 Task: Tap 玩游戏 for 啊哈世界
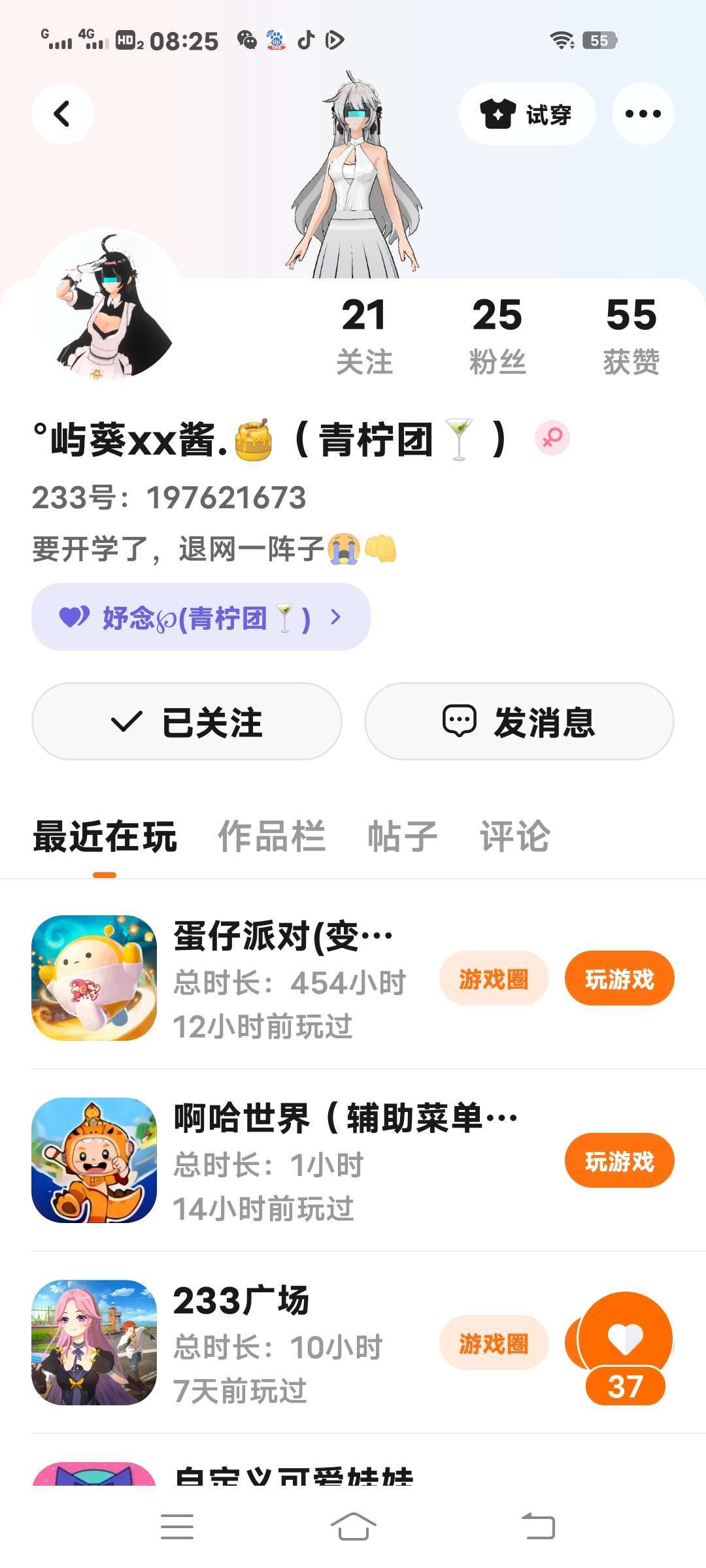(x=619, y=1160)
